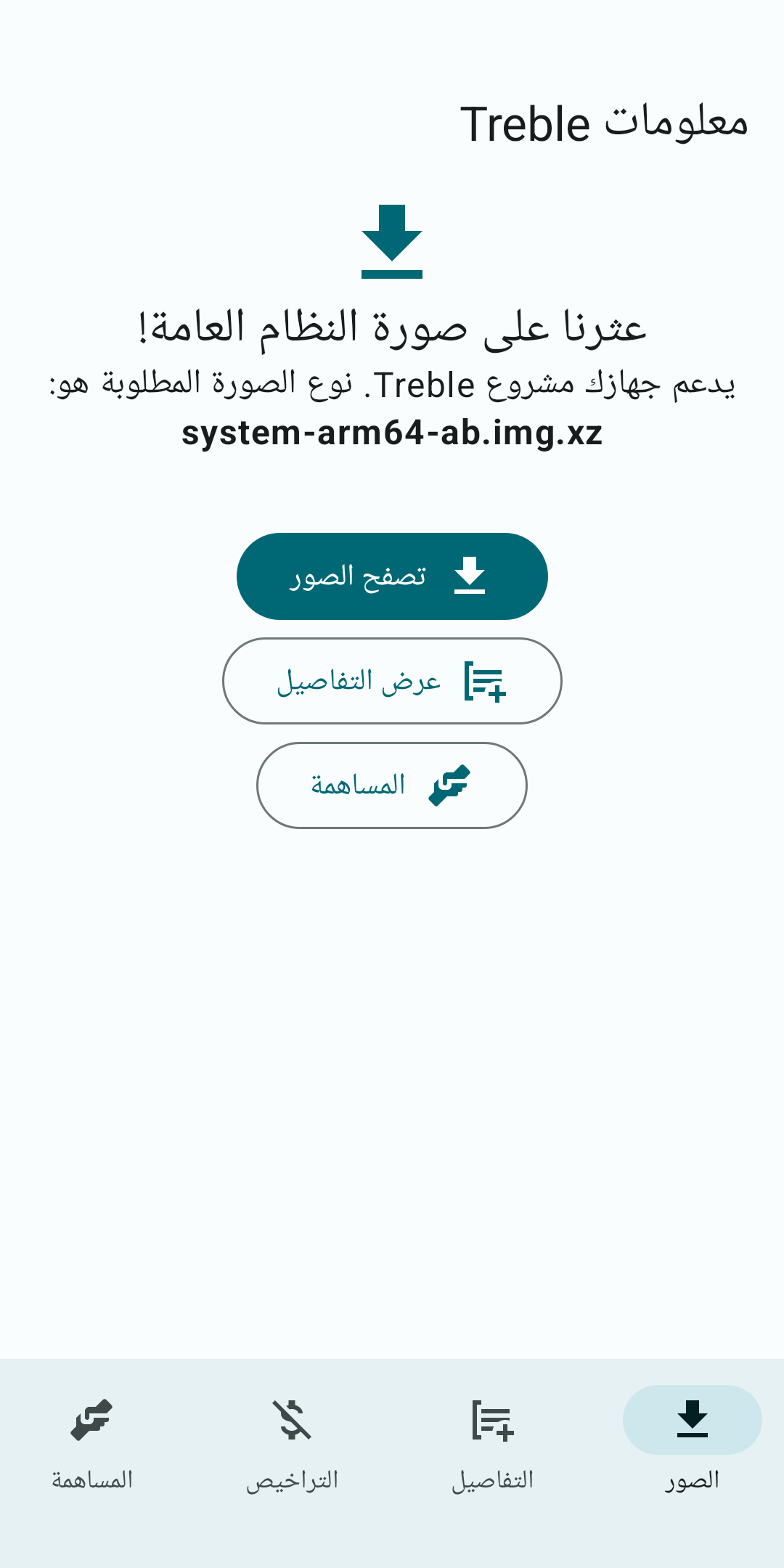Tap the تصفح الصور (browse images) button

pos(392,576)
